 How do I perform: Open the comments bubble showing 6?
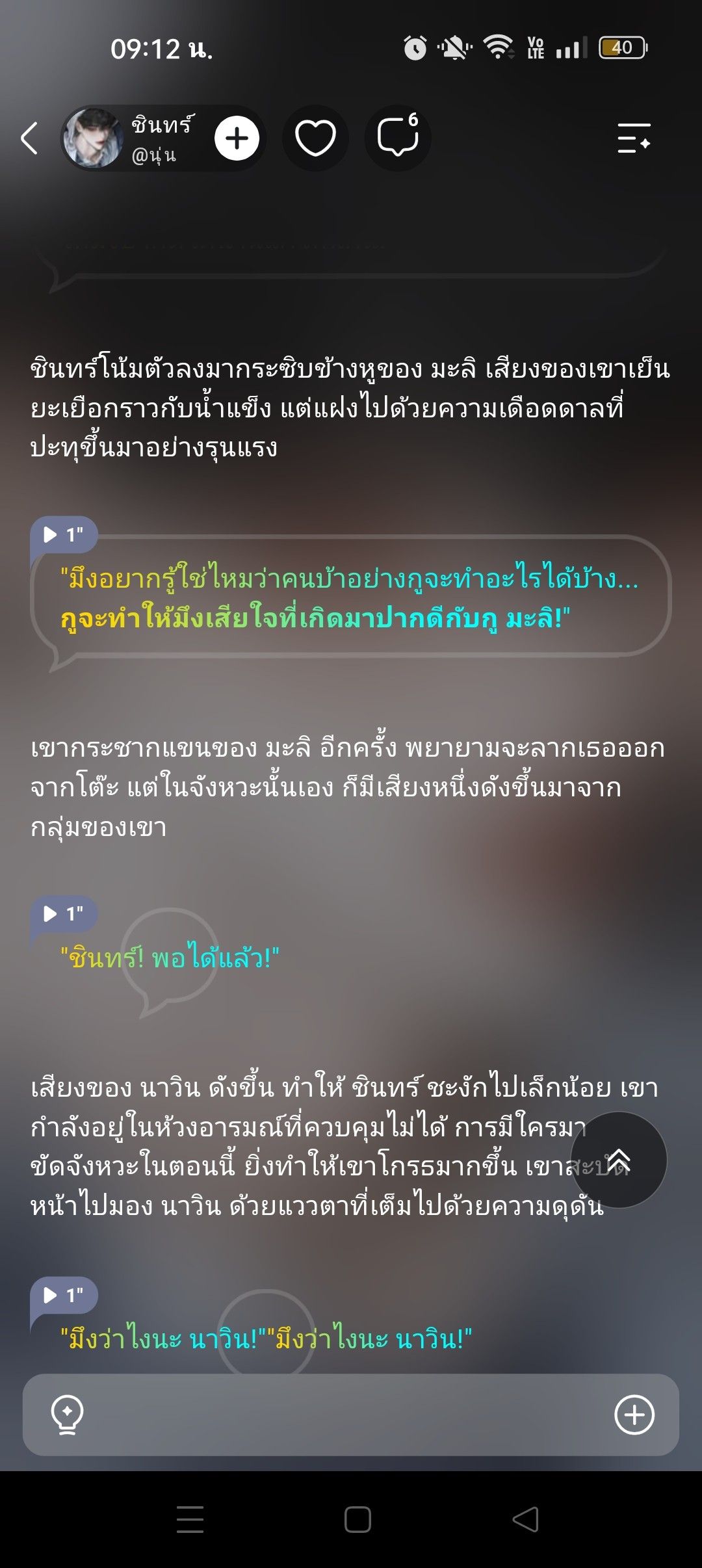click(x=398, y=138)
